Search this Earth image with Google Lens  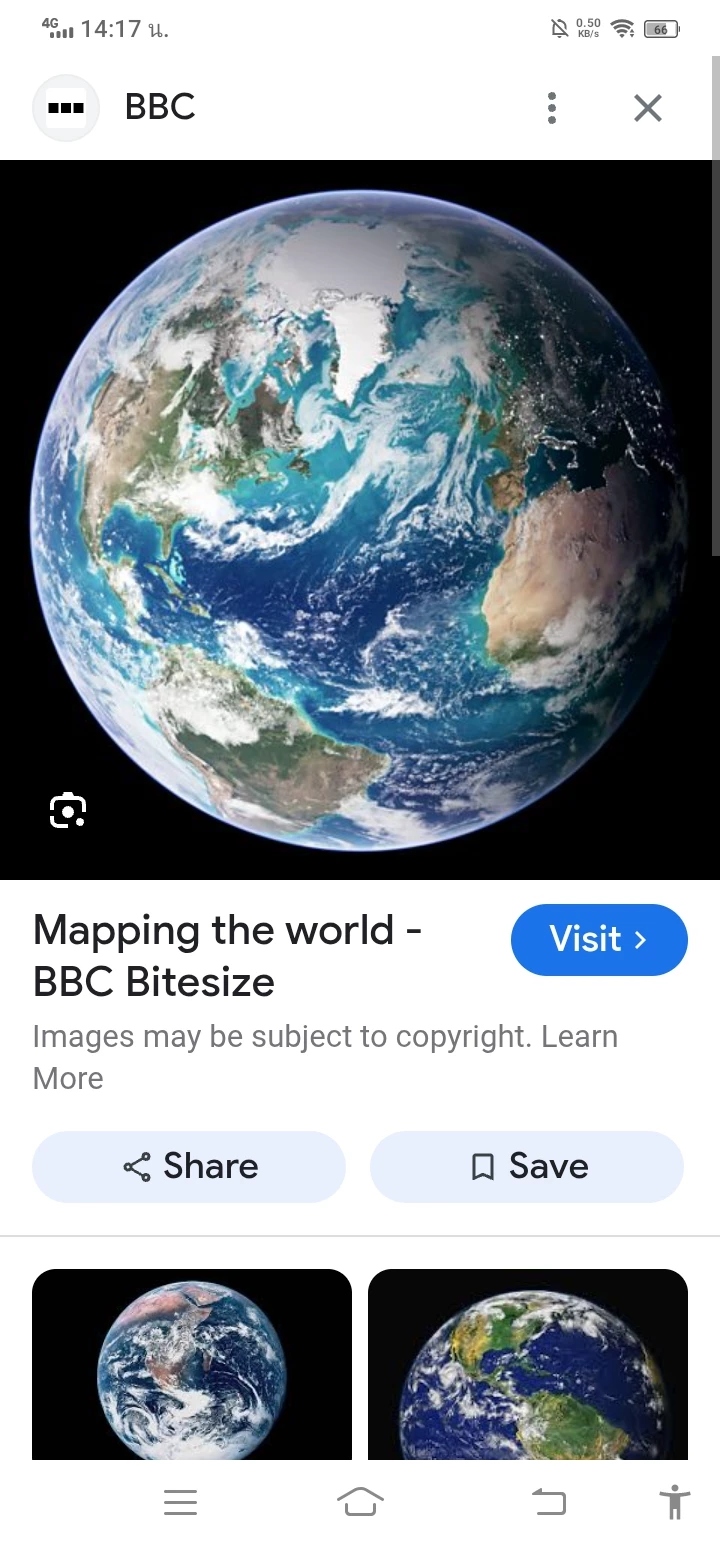click(x=68, y=810)
